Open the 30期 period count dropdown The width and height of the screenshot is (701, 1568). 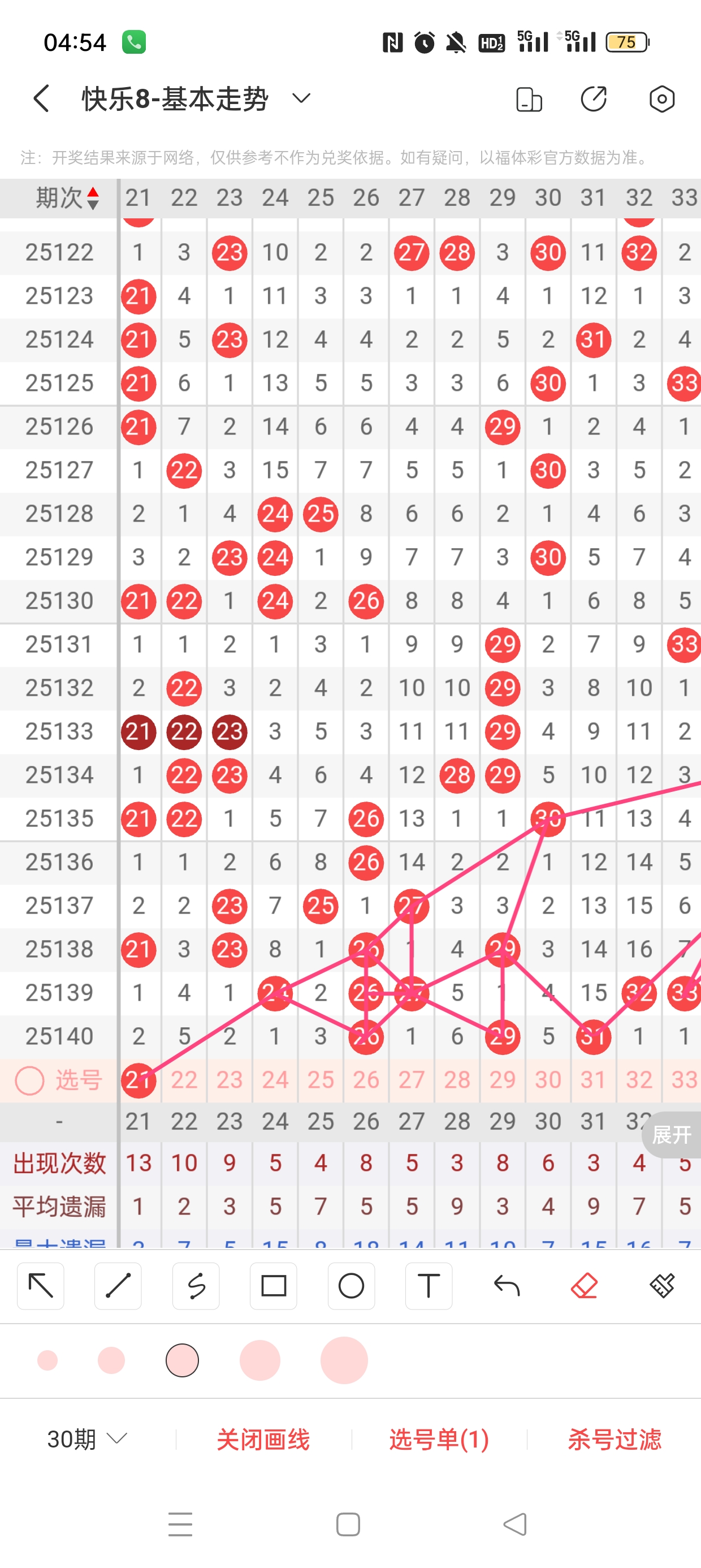(x=87, y=1439)
